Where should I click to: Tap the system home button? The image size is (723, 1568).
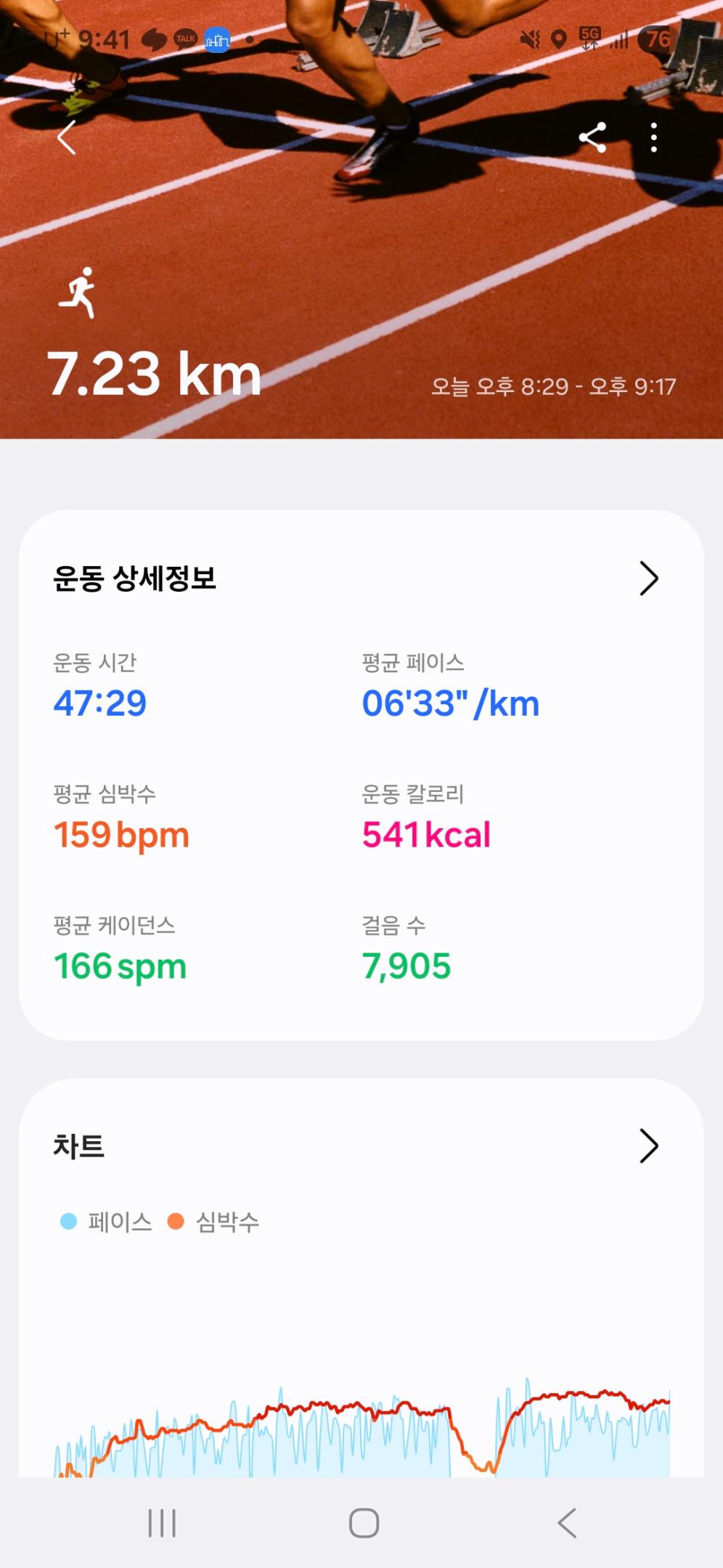pyautogui.click(x=364, y=1522)
